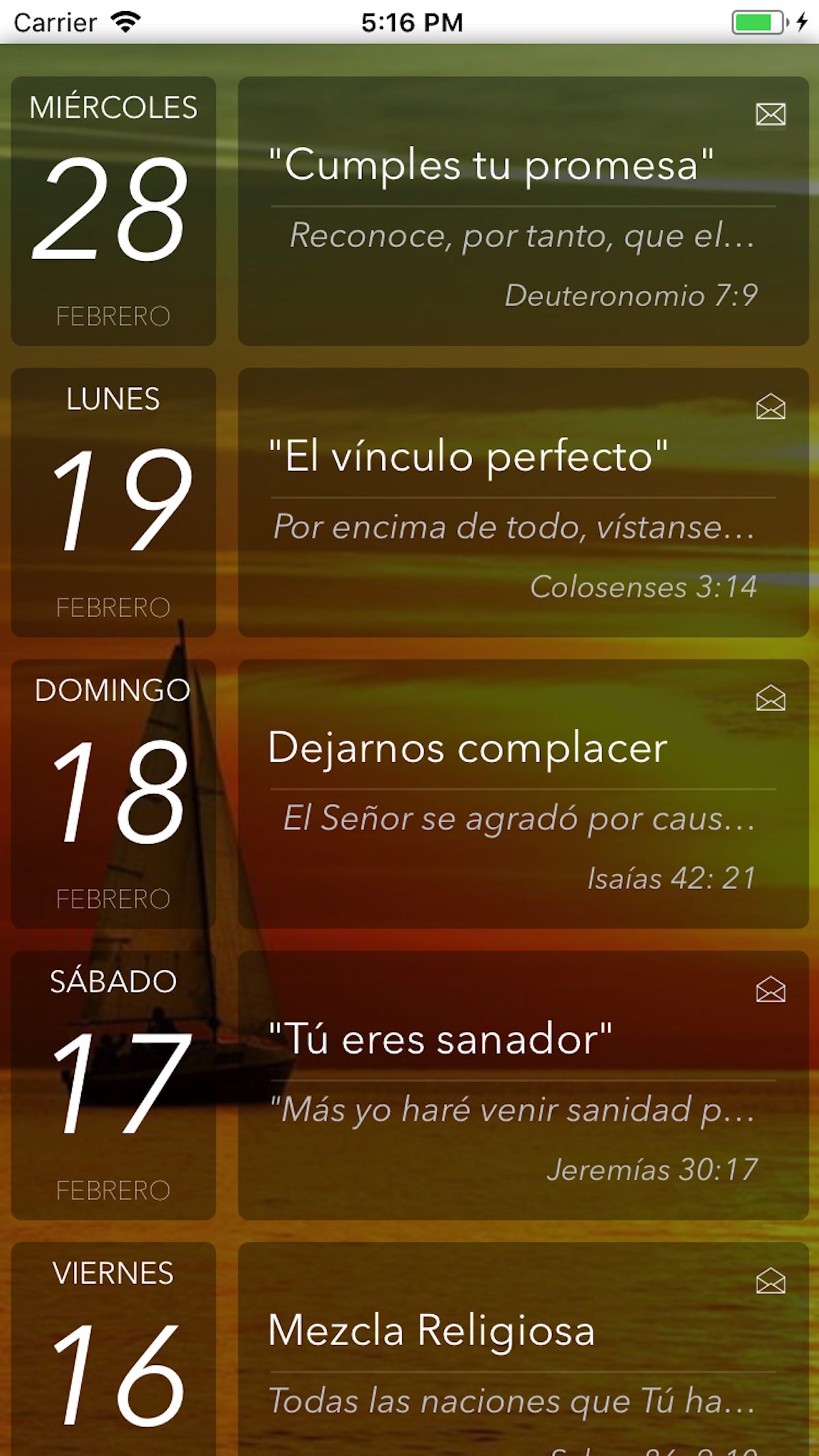Tap the envelope icon on Tú eres sanador
819x1456 pixels.
[x=770, y=989]
